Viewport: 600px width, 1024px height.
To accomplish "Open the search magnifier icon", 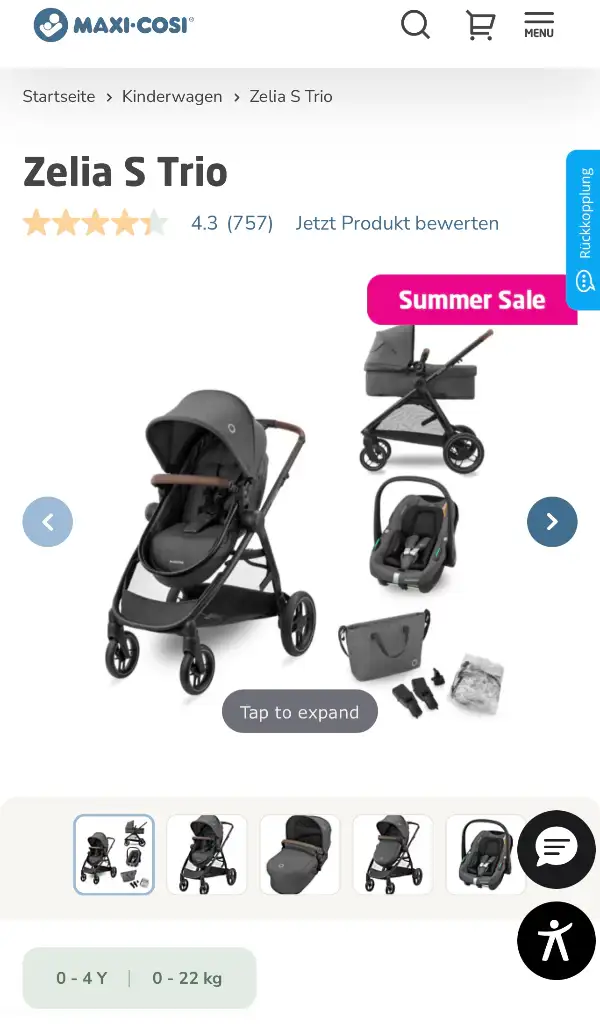I will coord(415,25).
